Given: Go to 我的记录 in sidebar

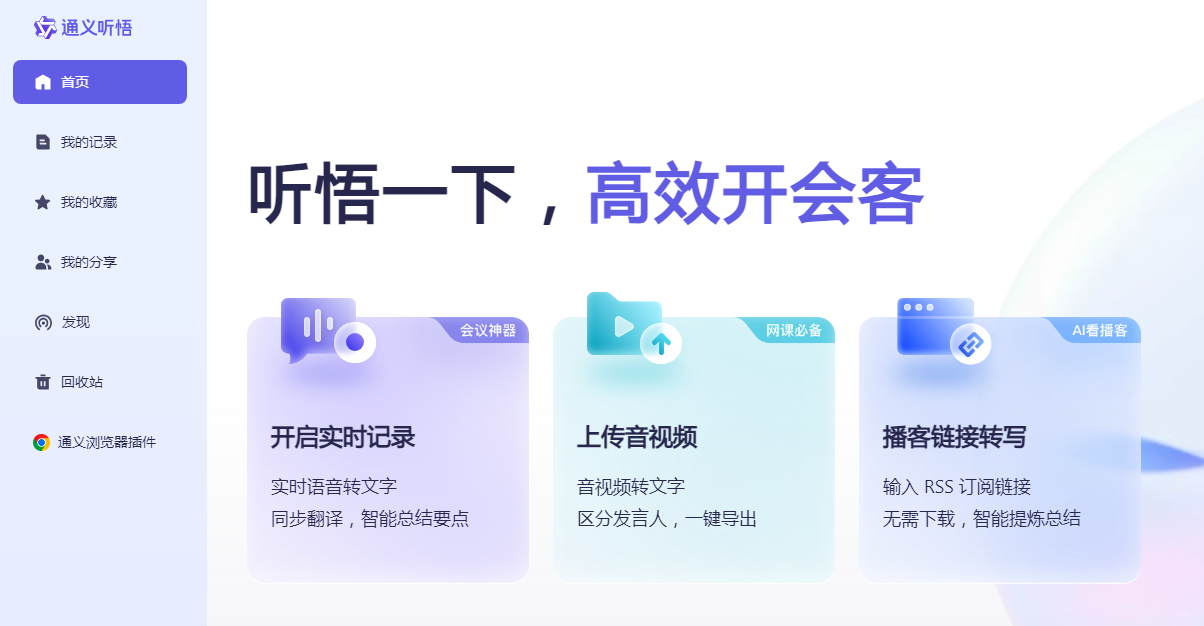Looking at the screenshot, I should pyautogui.click(x=88, y=142).
